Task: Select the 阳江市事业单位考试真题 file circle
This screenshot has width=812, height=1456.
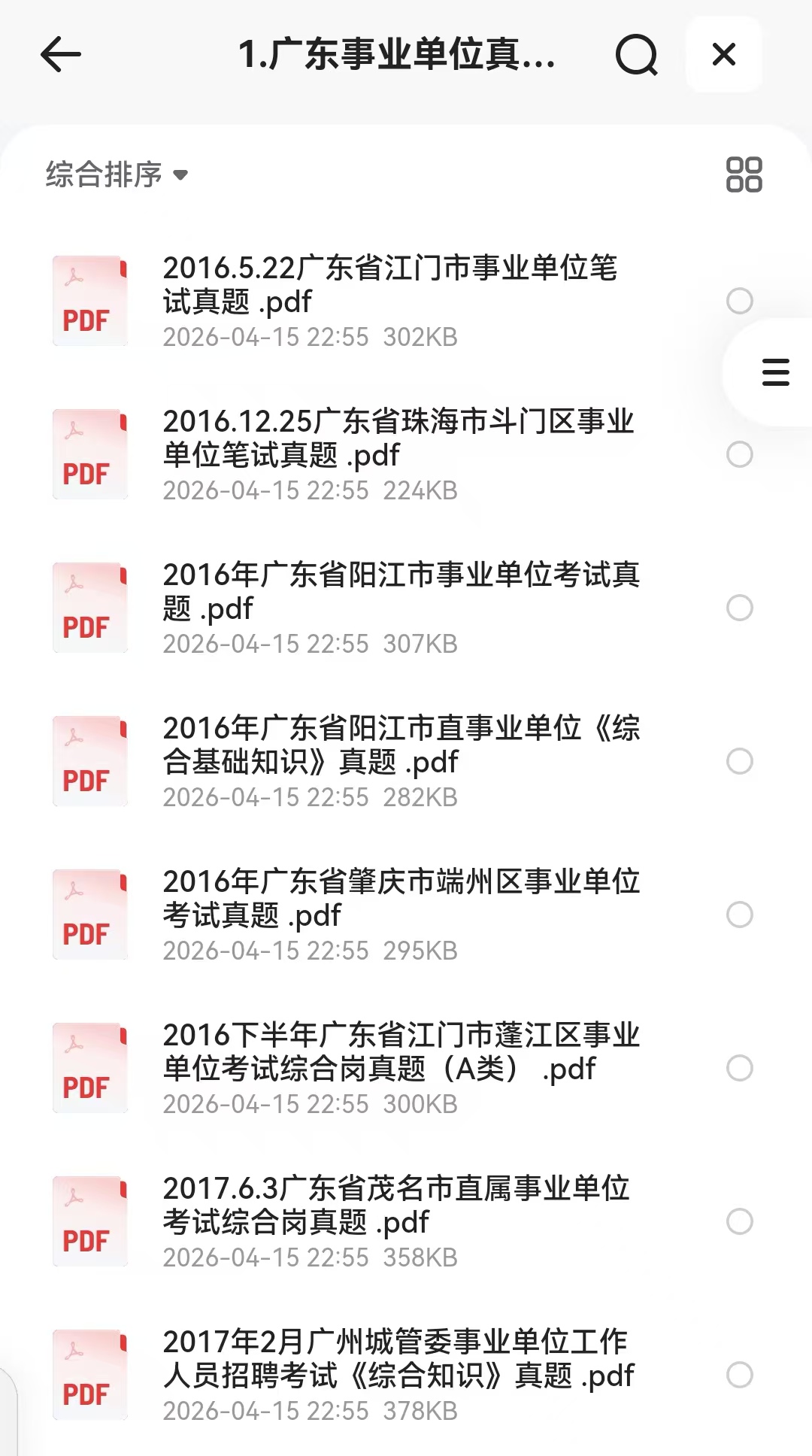Action: [x=740, y=608]
